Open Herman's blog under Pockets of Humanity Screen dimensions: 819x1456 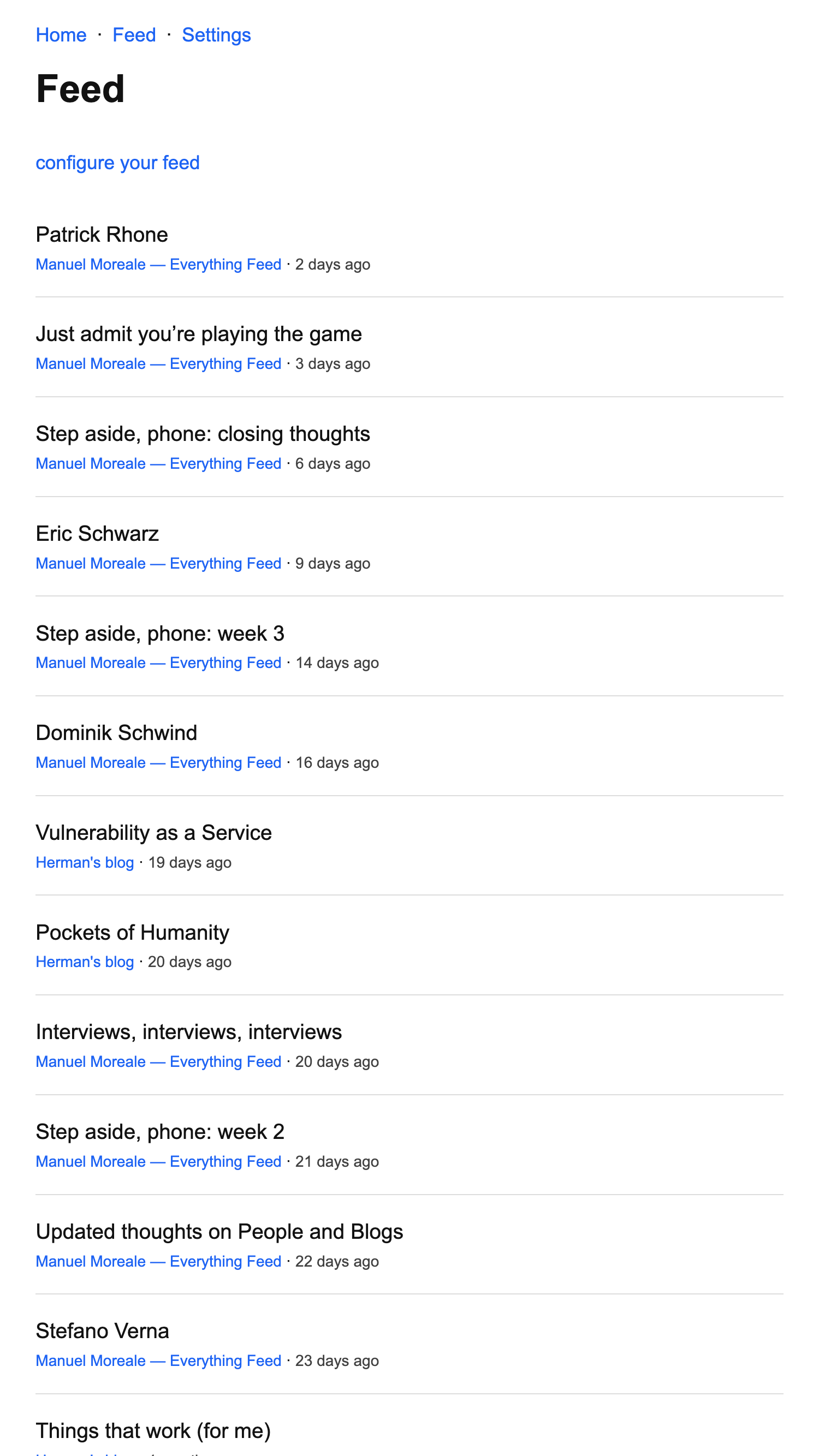coord(85,962)
